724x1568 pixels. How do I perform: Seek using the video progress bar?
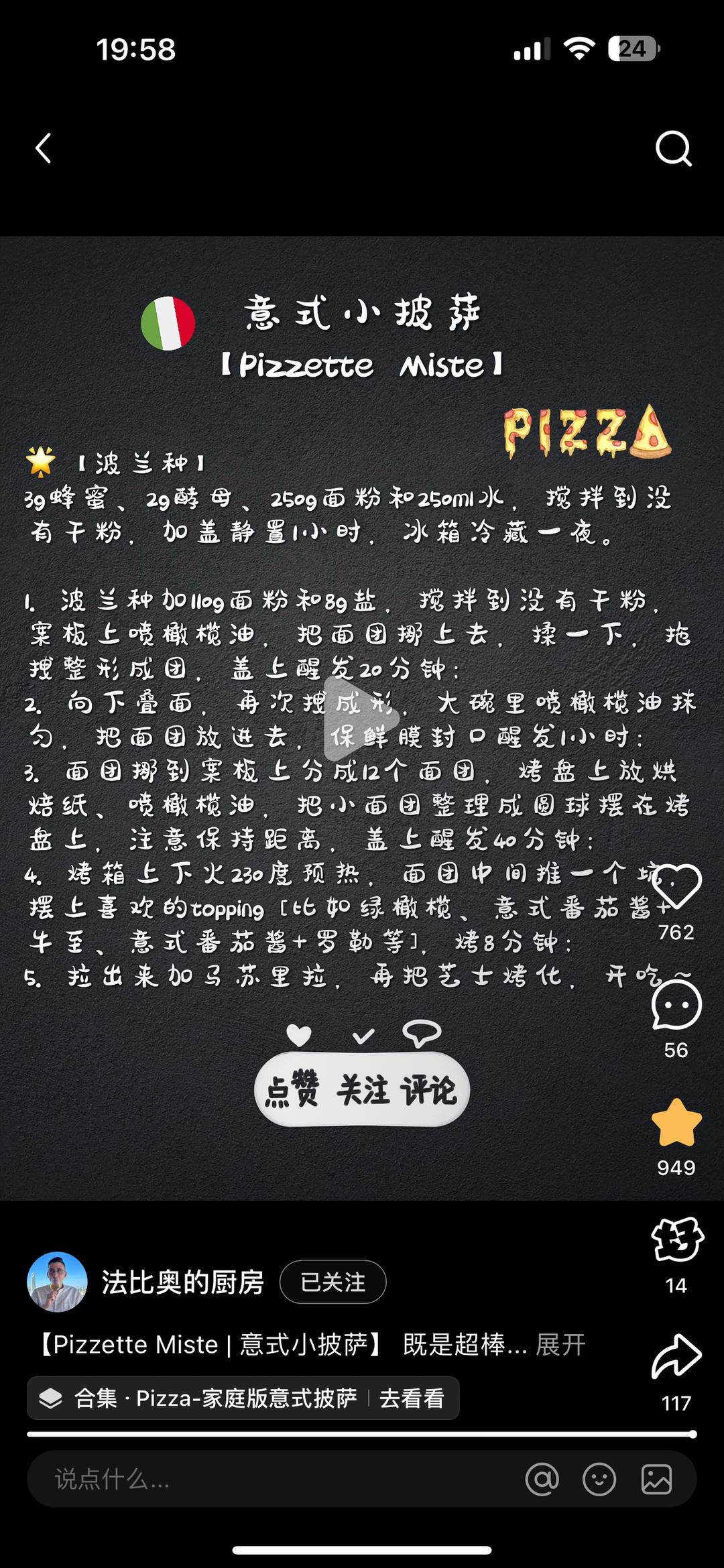click(x=362, y=1435)
